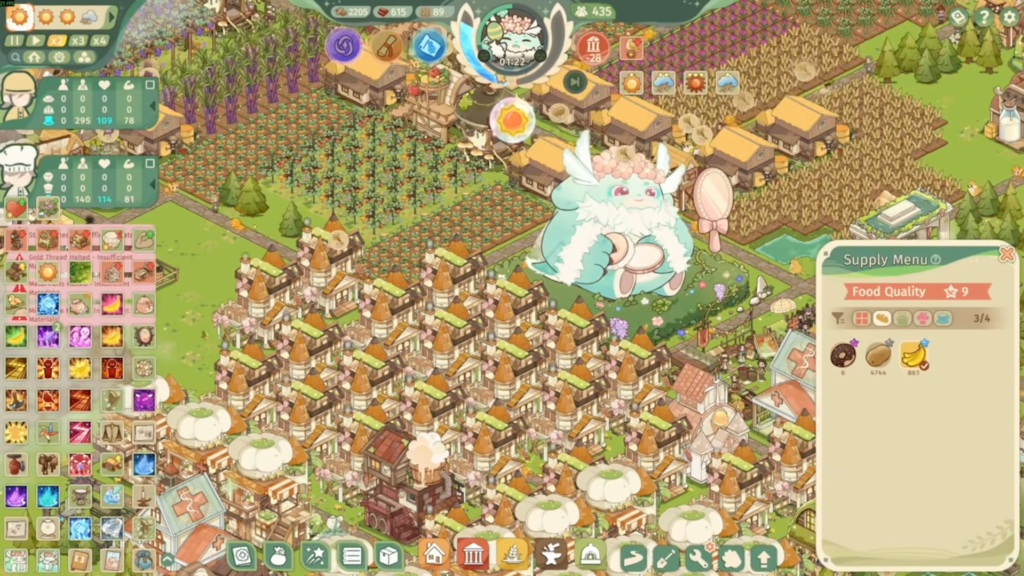1024x576 pixels.
Task: Close the Supply Menu panel
Action: click(x=1006, y=254)
